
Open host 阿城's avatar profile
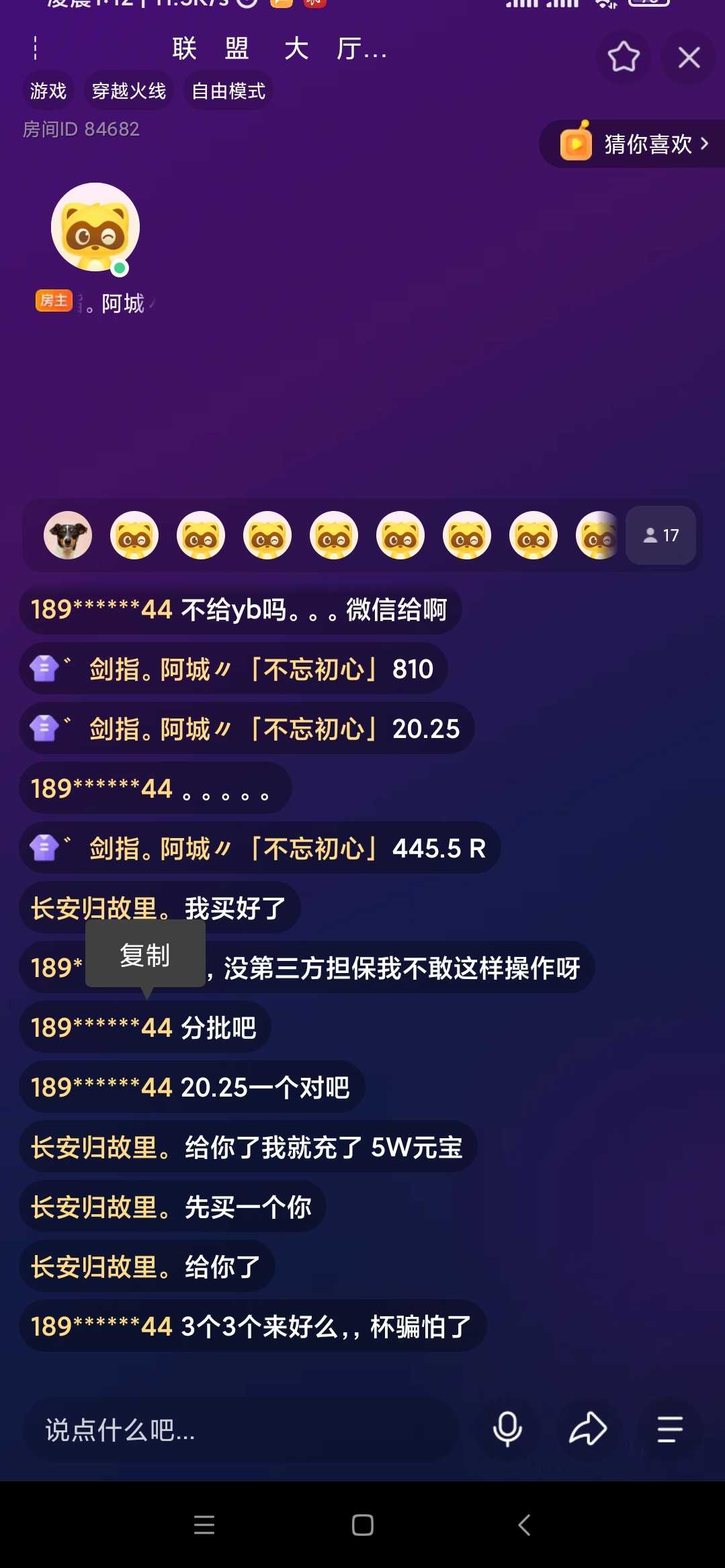coord(95,228)
